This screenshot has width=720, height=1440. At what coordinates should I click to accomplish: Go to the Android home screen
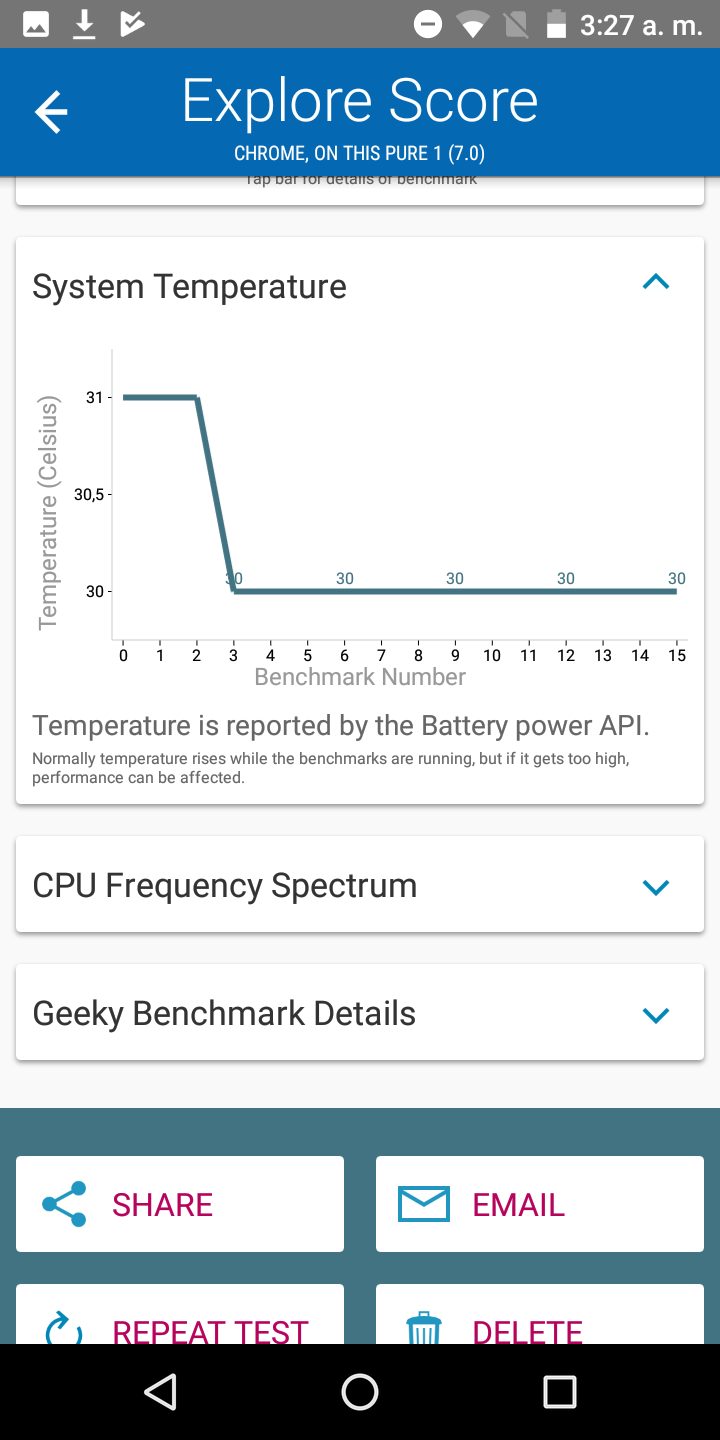point(360,1391)
